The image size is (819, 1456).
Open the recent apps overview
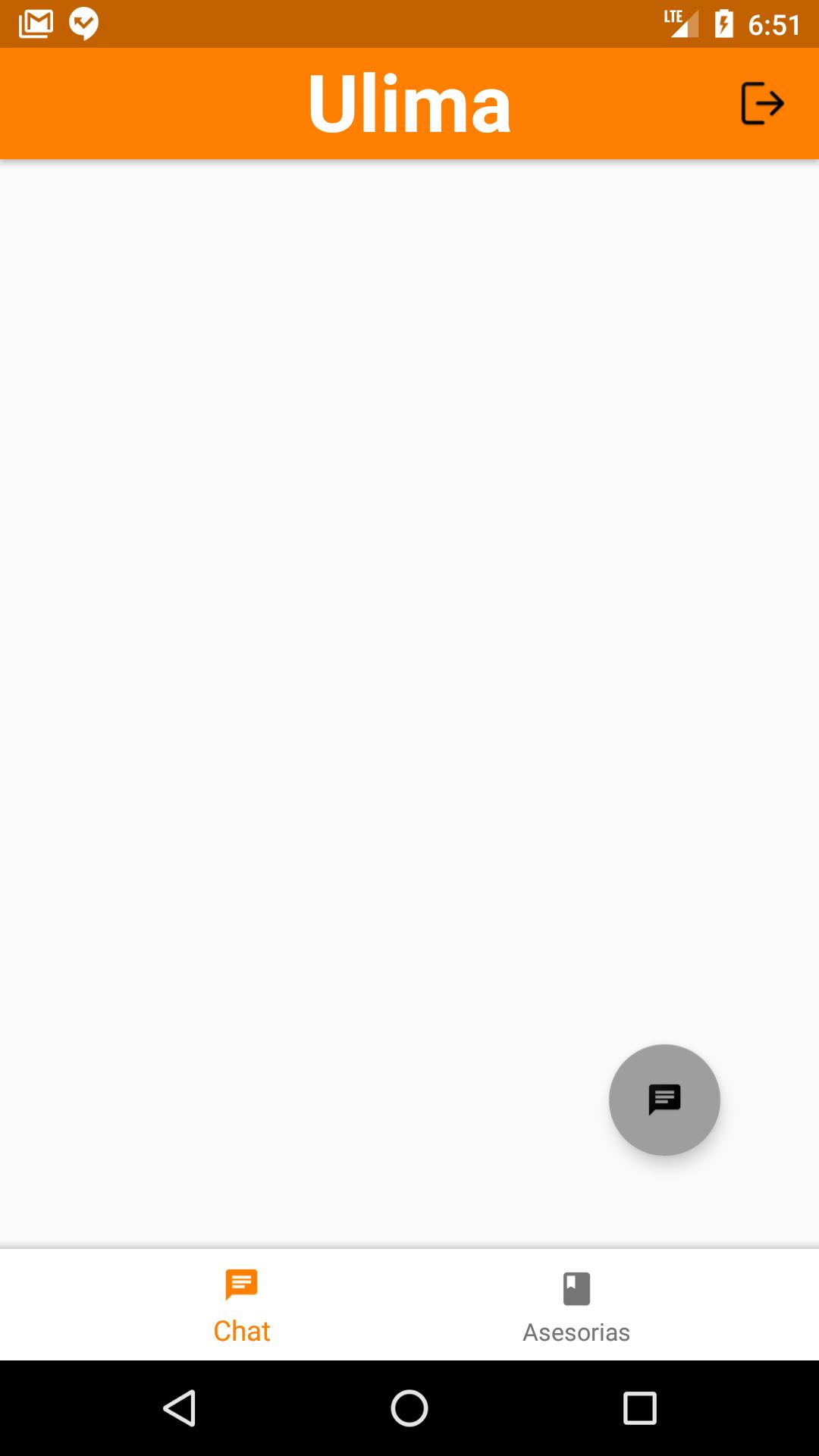click(639, 1408)
